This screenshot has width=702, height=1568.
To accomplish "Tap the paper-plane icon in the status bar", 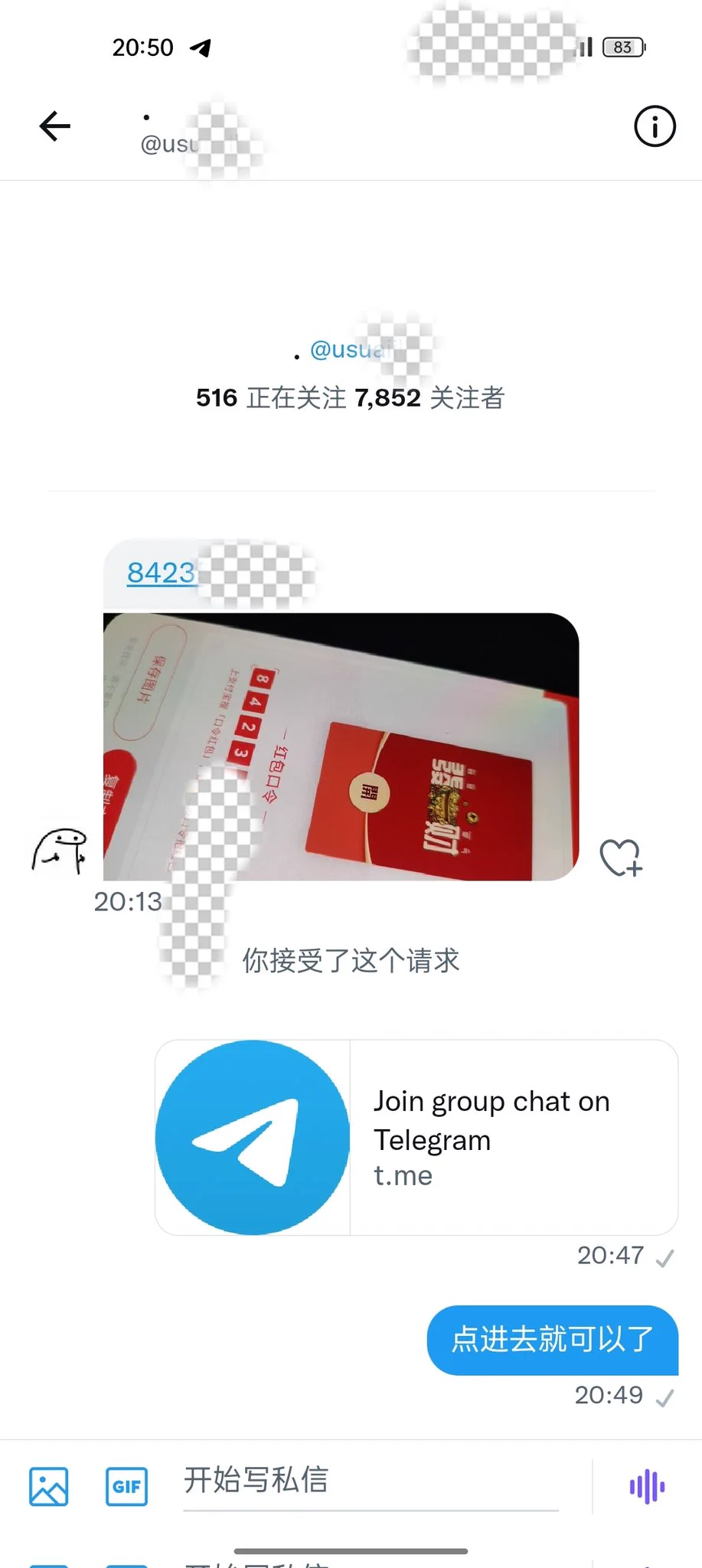I will [201, 47].
